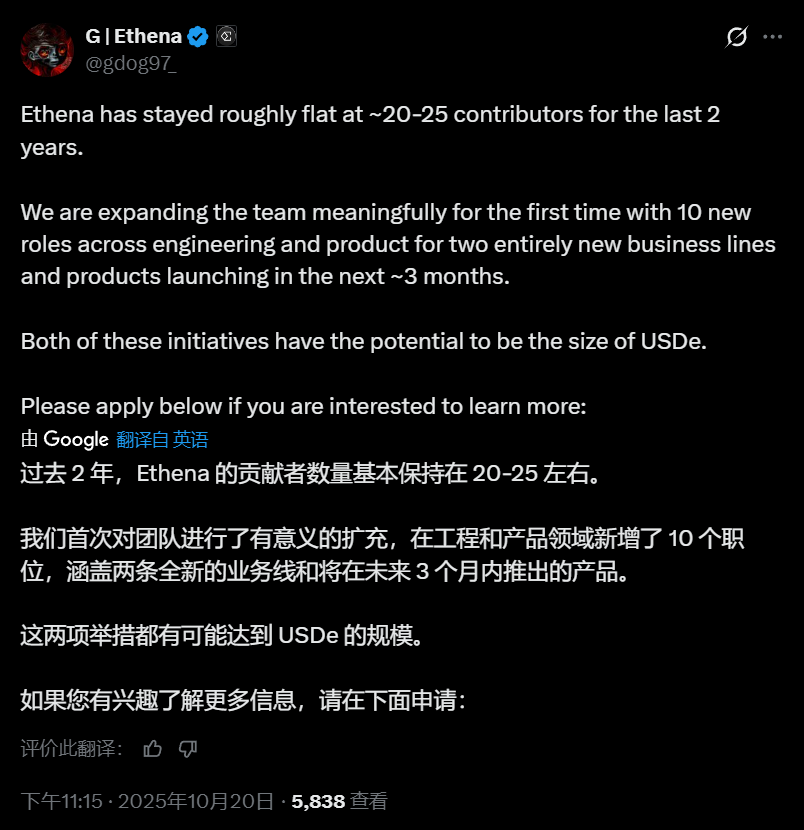Rate the translation with thumbs up
804x830 pixels.
pyautogui.click(x=153, y=749)
